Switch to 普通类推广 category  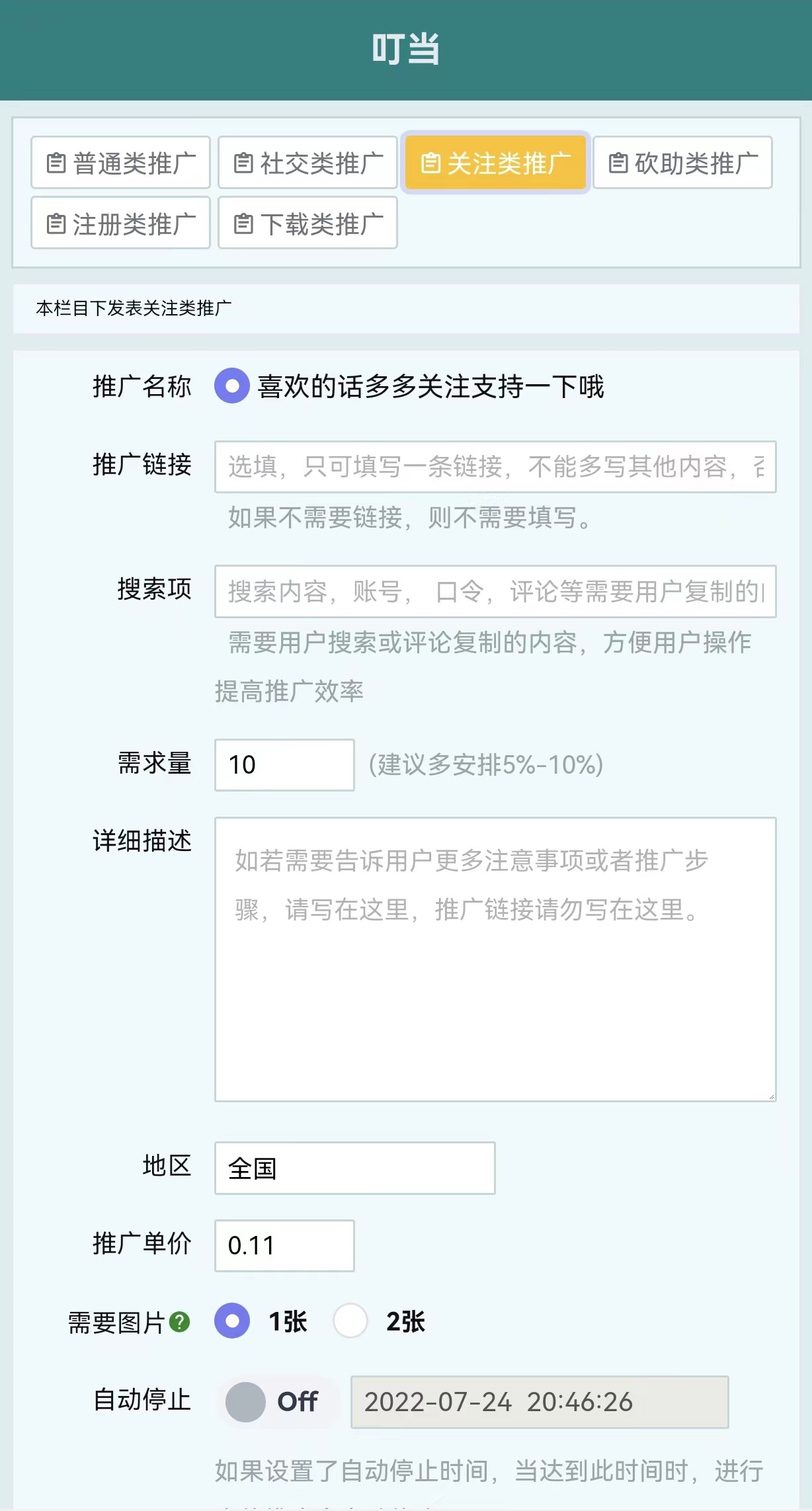(x=120, y=163)
